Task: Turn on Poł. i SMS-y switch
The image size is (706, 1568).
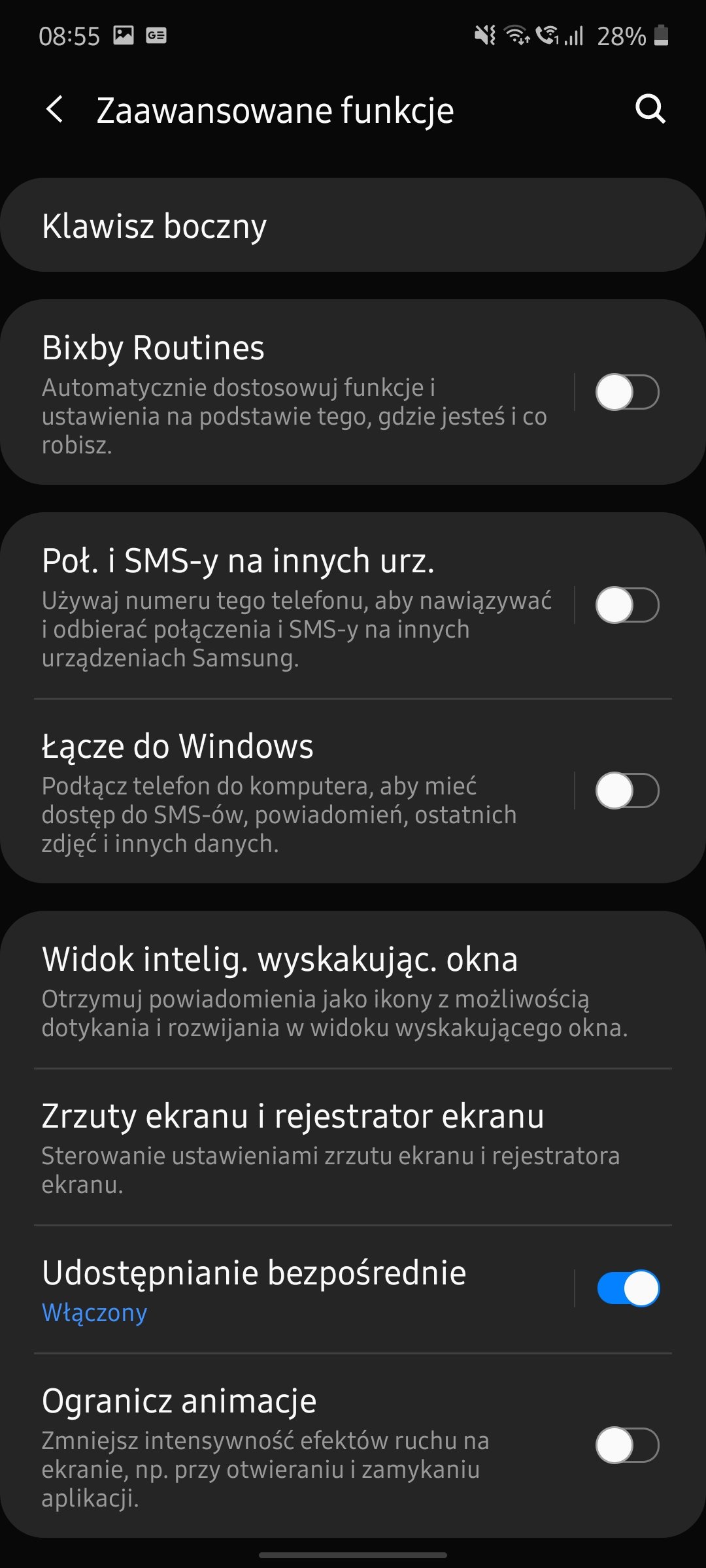Action: coord(627,605)
